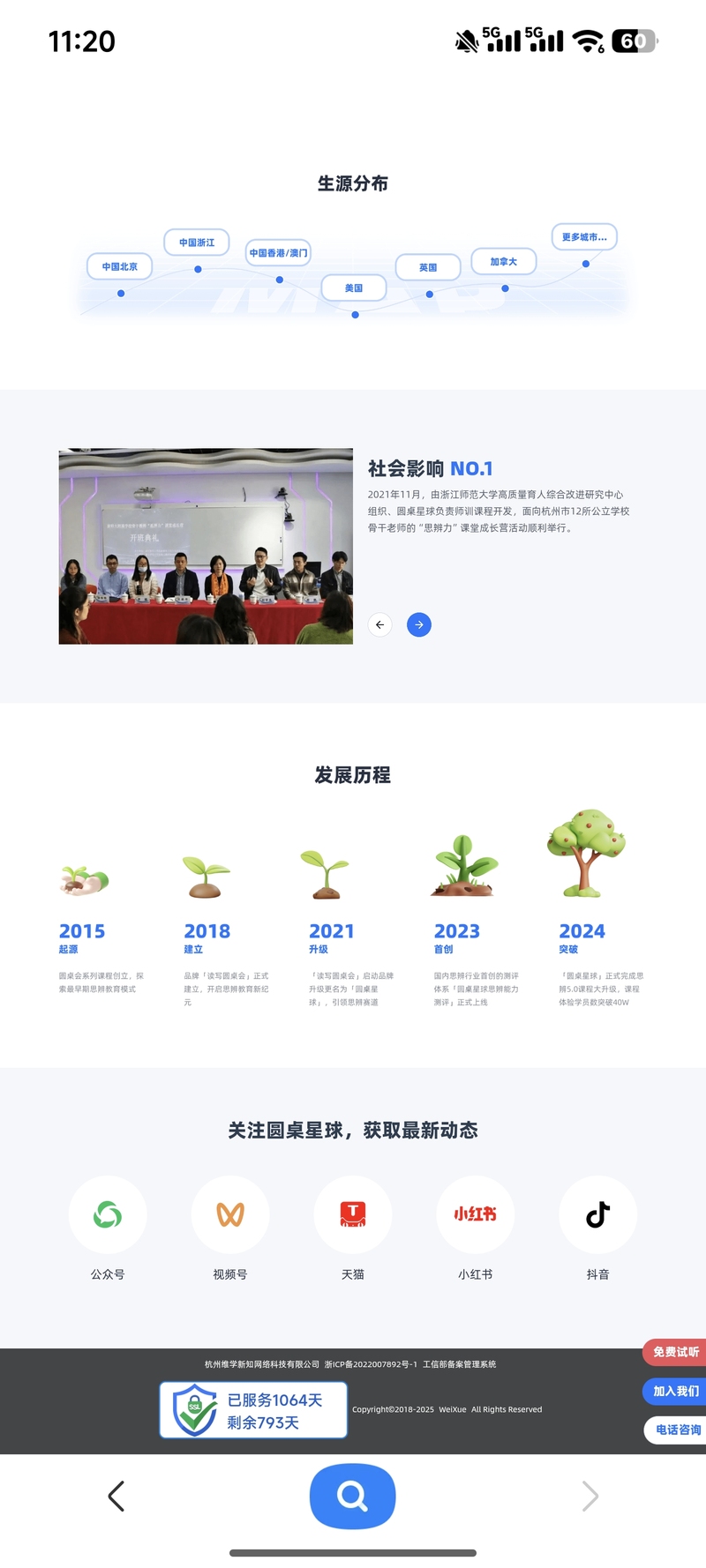This screenshot has width=706, height=1568.
Task: Open 电话咨询 phone consultation
Action: (677, 1430)
